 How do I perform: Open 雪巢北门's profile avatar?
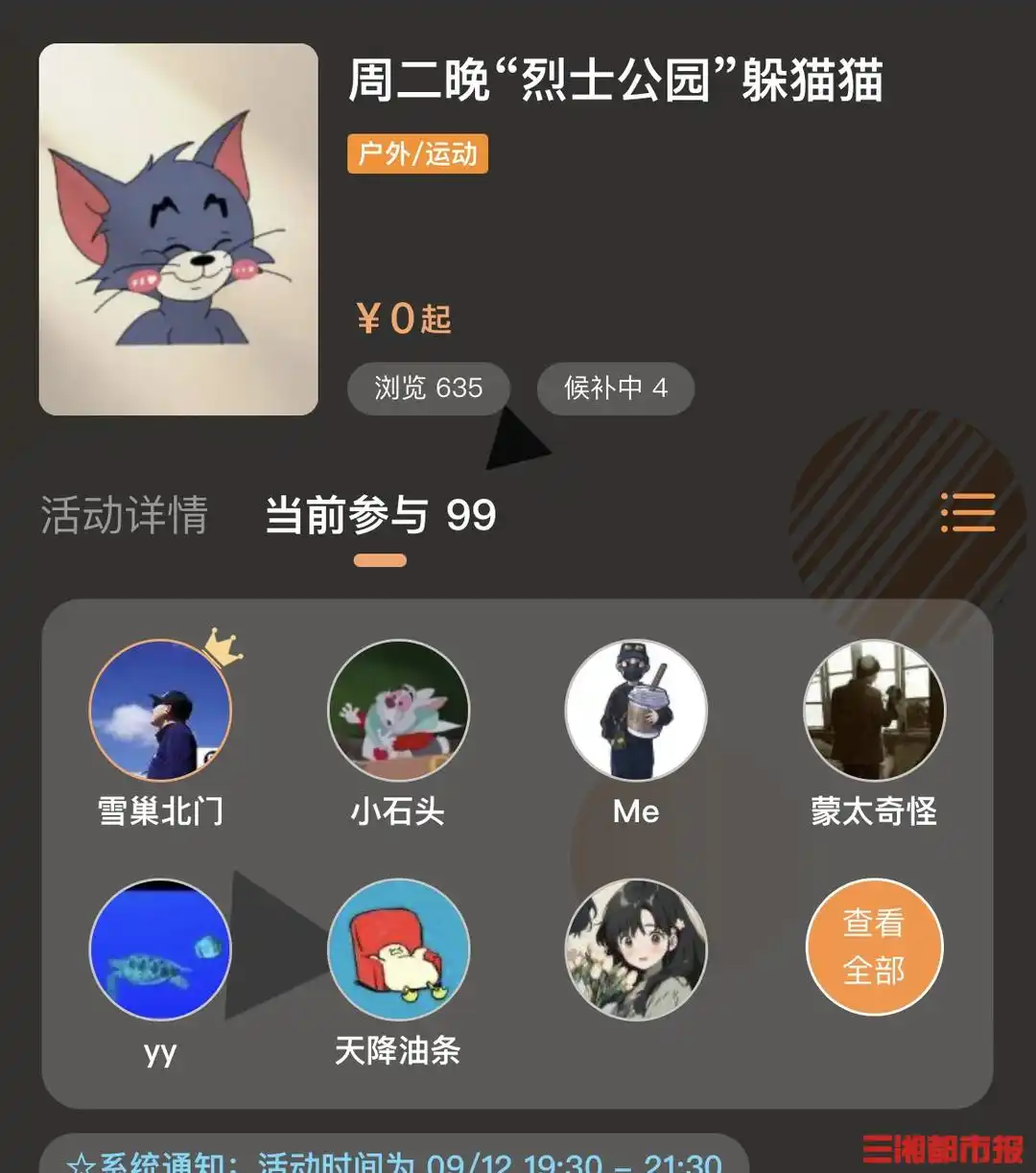[x=159, y=710]
